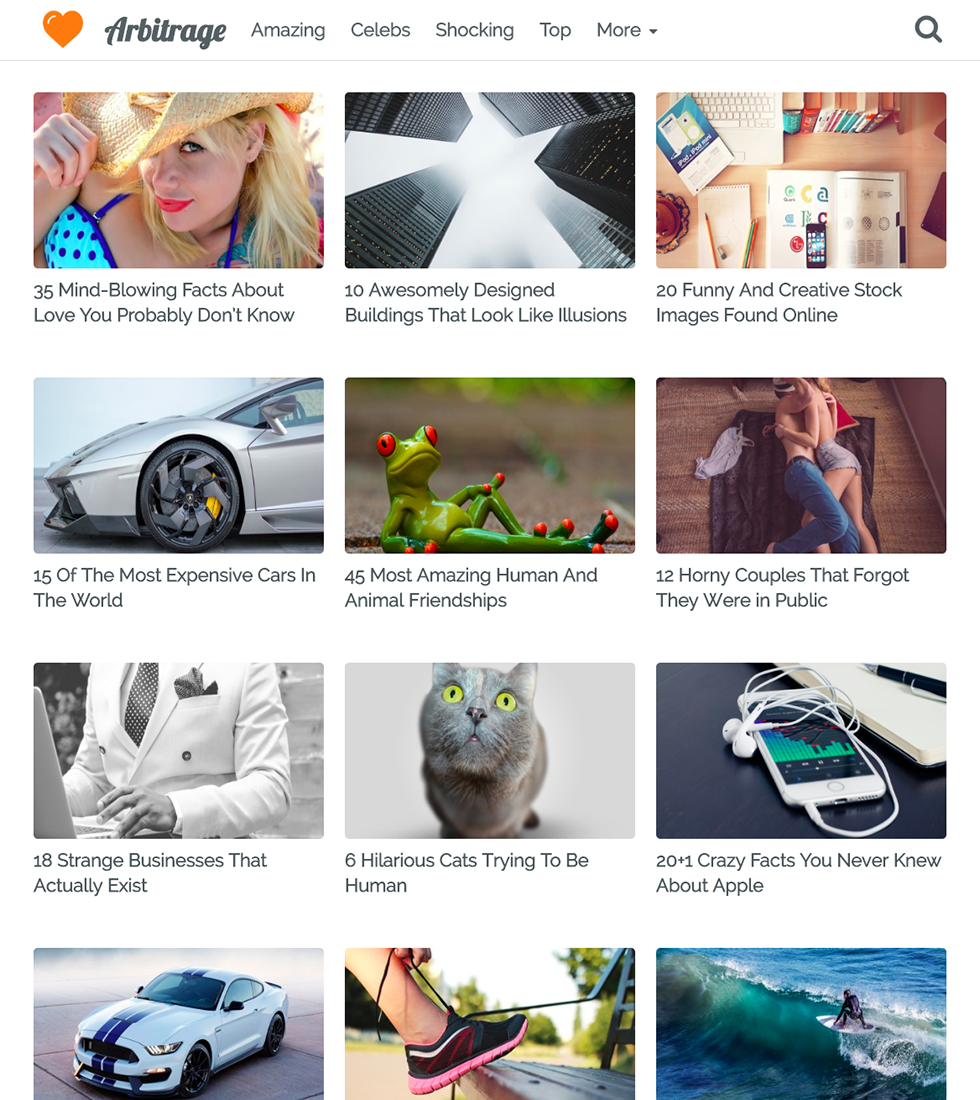Click the surfer wave thumbnail image
This screenshot has height=1100, width=980.
[800, 1024]
